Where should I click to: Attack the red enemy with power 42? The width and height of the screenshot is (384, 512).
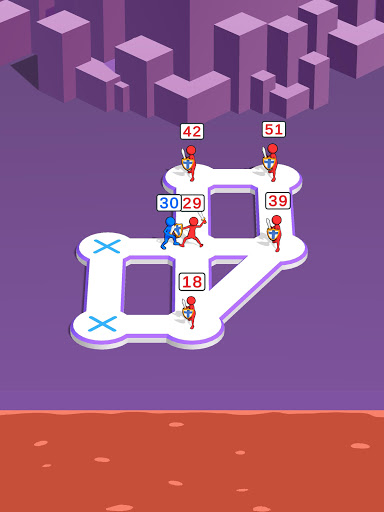coord(189,163)
